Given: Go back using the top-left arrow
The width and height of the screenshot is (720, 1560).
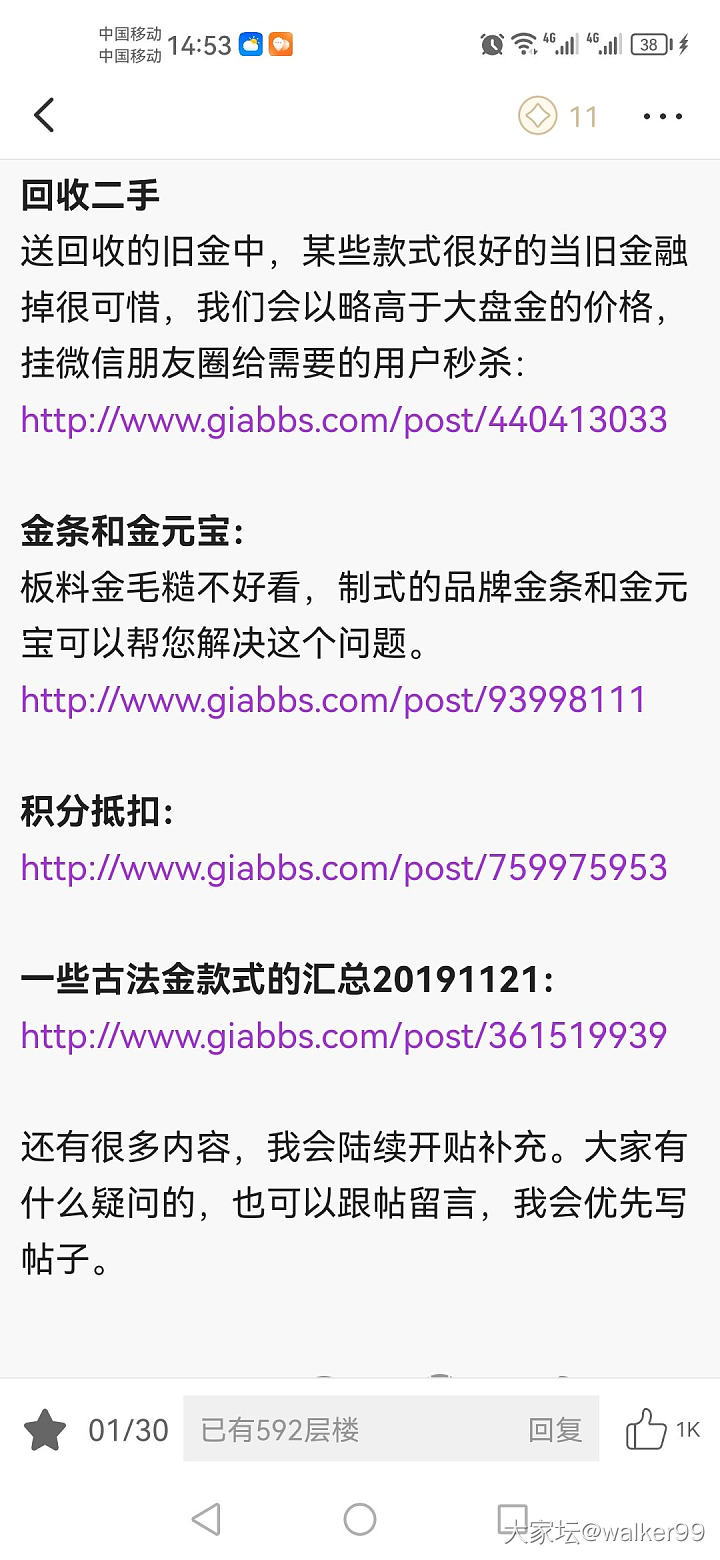Looking at the screenshot, I should point(44,116).
